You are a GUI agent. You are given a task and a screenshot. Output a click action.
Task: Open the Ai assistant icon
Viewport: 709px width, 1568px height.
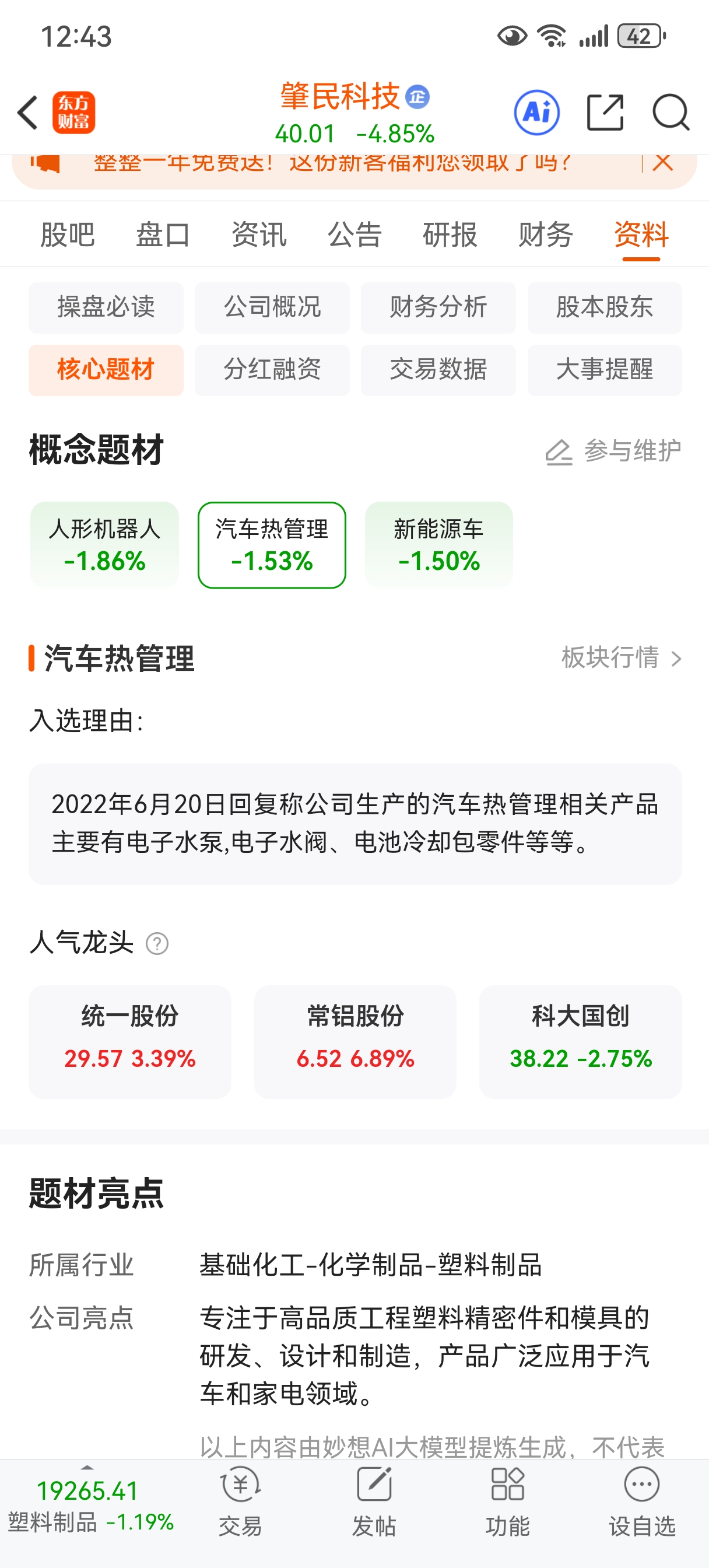point(536,113)
